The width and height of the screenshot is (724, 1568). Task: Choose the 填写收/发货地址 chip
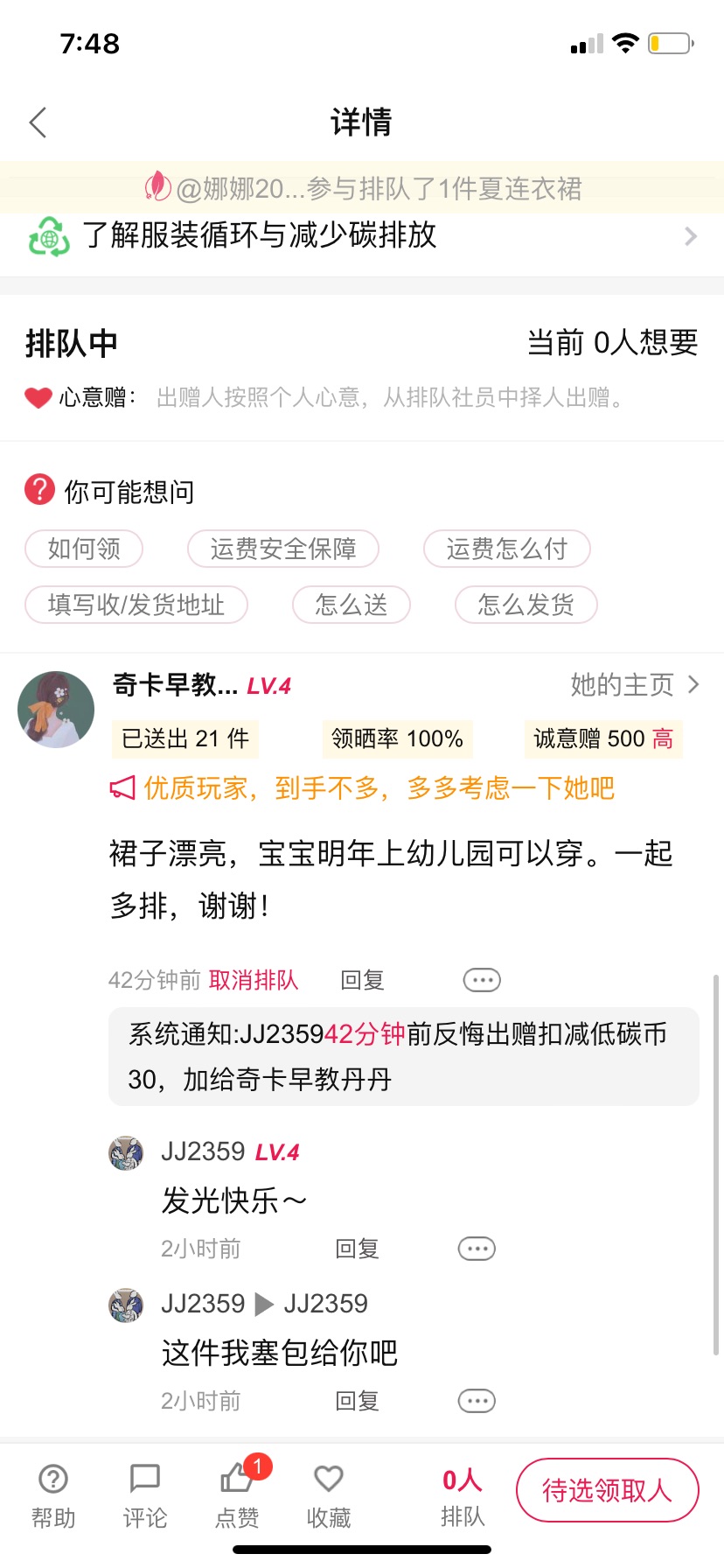pyautogui.click(x=136, y=605)
